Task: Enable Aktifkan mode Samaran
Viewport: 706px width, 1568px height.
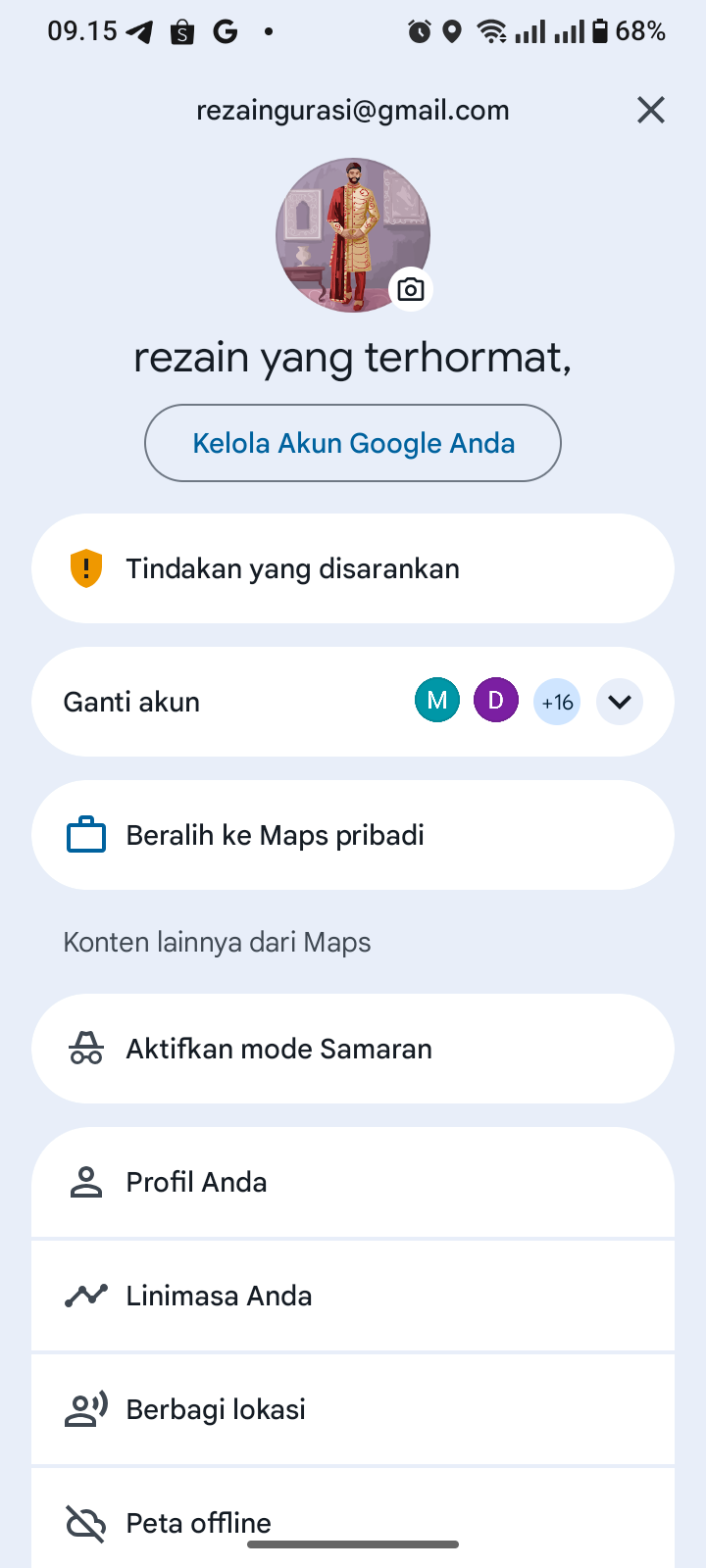Action: tap(353, 1049)
